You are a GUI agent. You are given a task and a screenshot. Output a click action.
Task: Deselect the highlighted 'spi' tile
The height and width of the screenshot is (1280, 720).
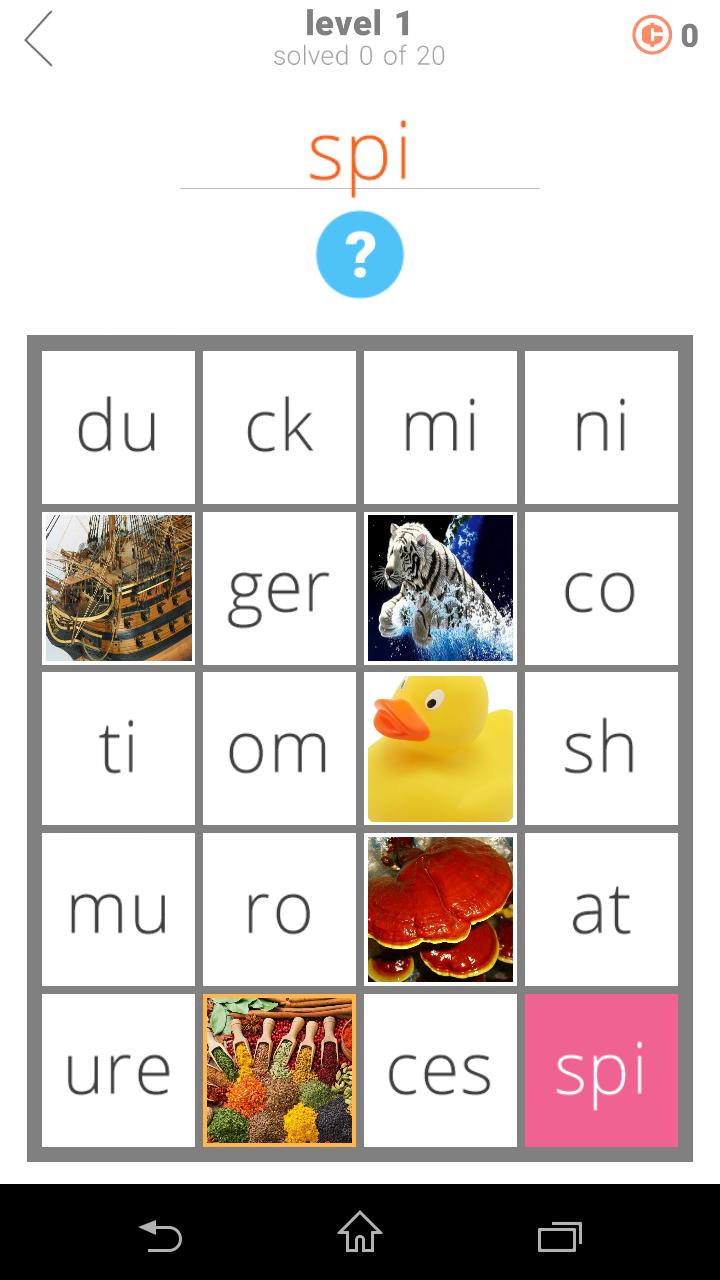[601, 1071]
